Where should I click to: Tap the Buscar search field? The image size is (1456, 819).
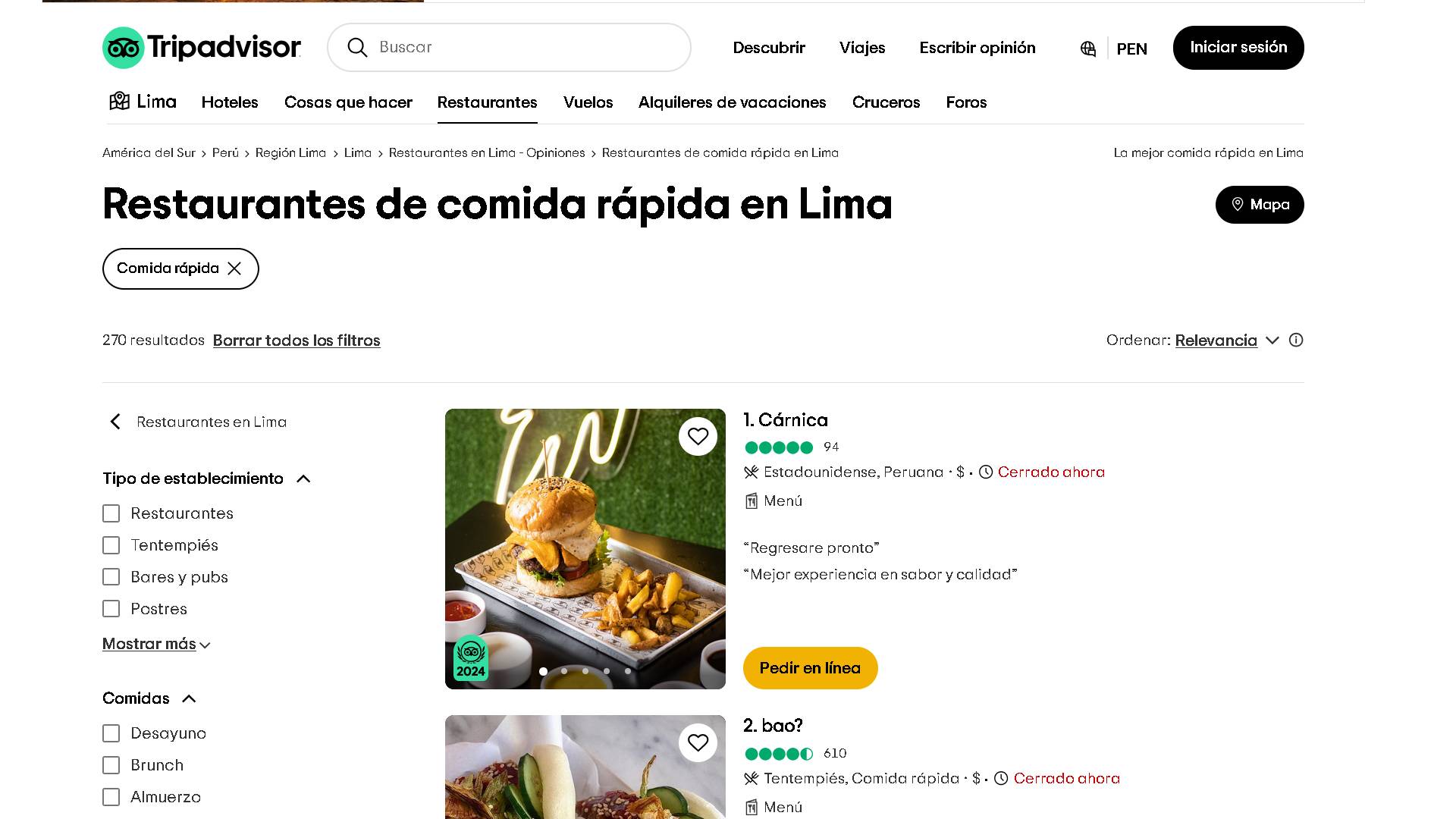coord(523,47)
